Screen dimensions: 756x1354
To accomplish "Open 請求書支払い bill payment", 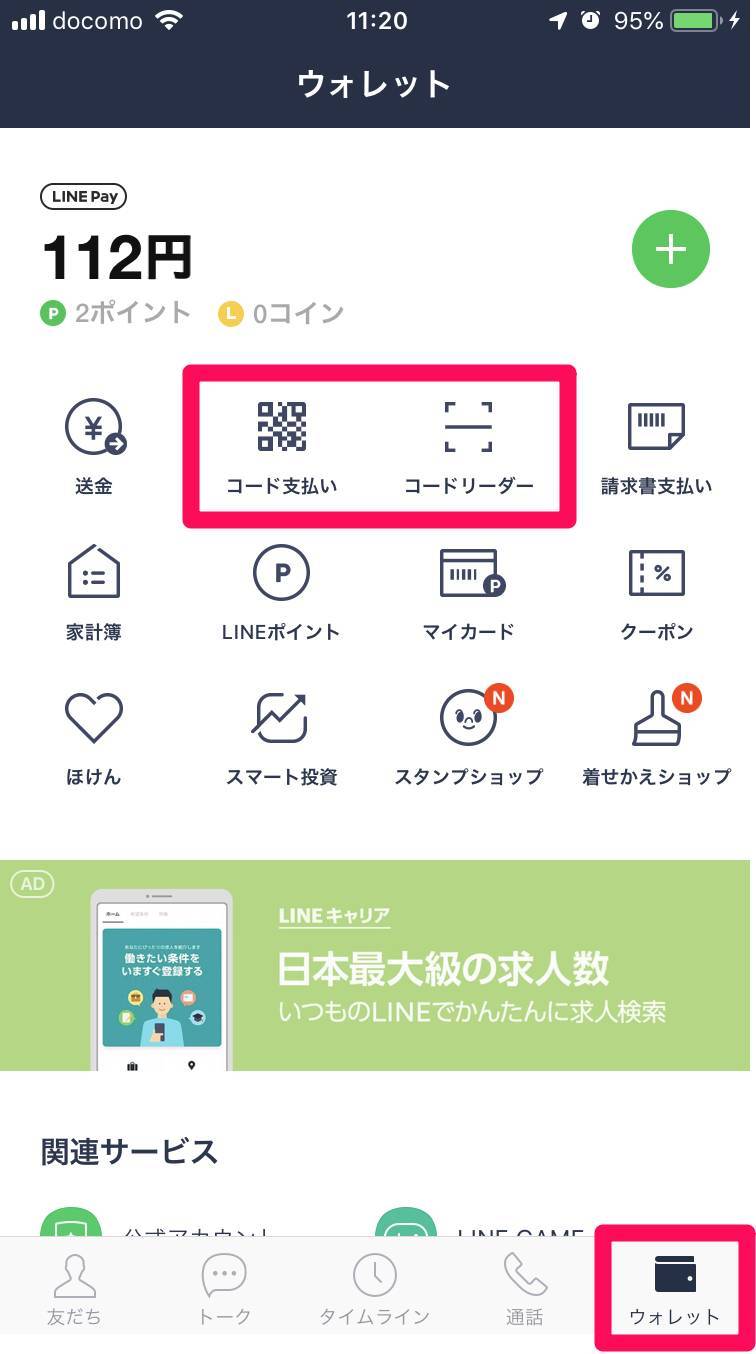I will 656,445.
